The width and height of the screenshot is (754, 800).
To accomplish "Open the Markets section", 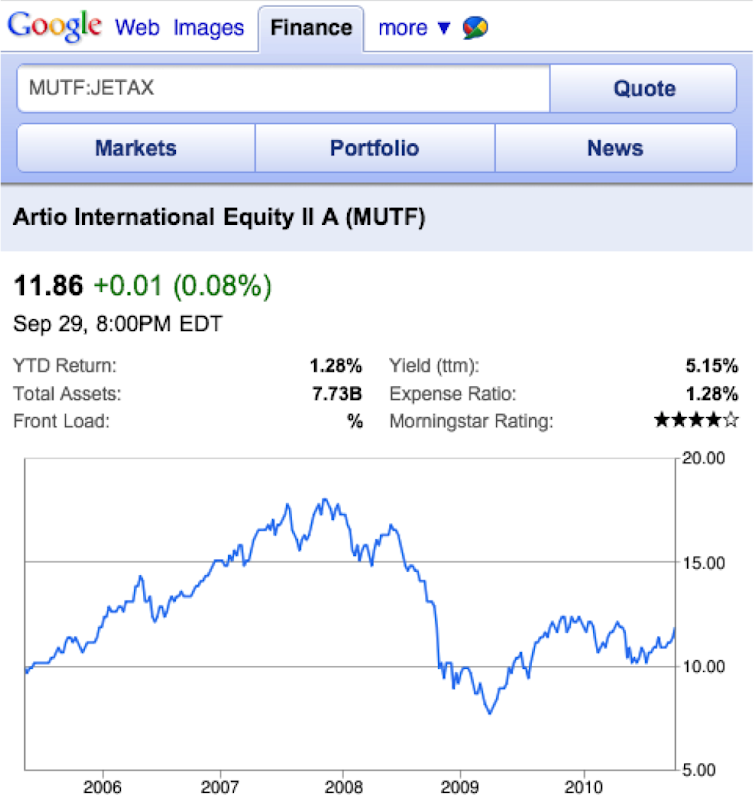I will tap(136, 148).
